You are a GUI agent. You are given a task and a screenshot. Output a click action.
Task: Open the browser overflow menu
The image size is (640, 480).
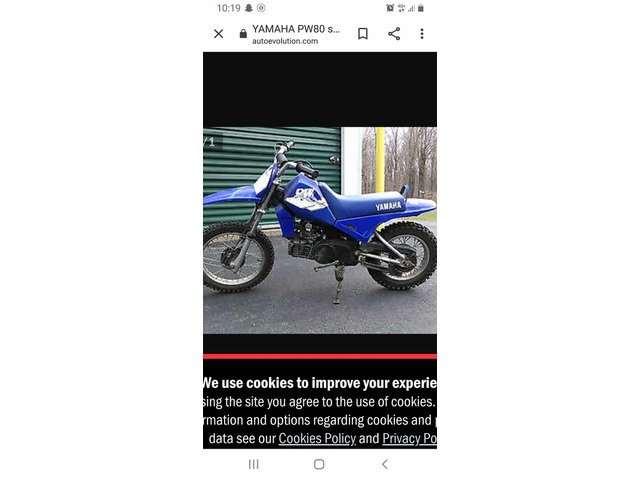tap(422, 34)
